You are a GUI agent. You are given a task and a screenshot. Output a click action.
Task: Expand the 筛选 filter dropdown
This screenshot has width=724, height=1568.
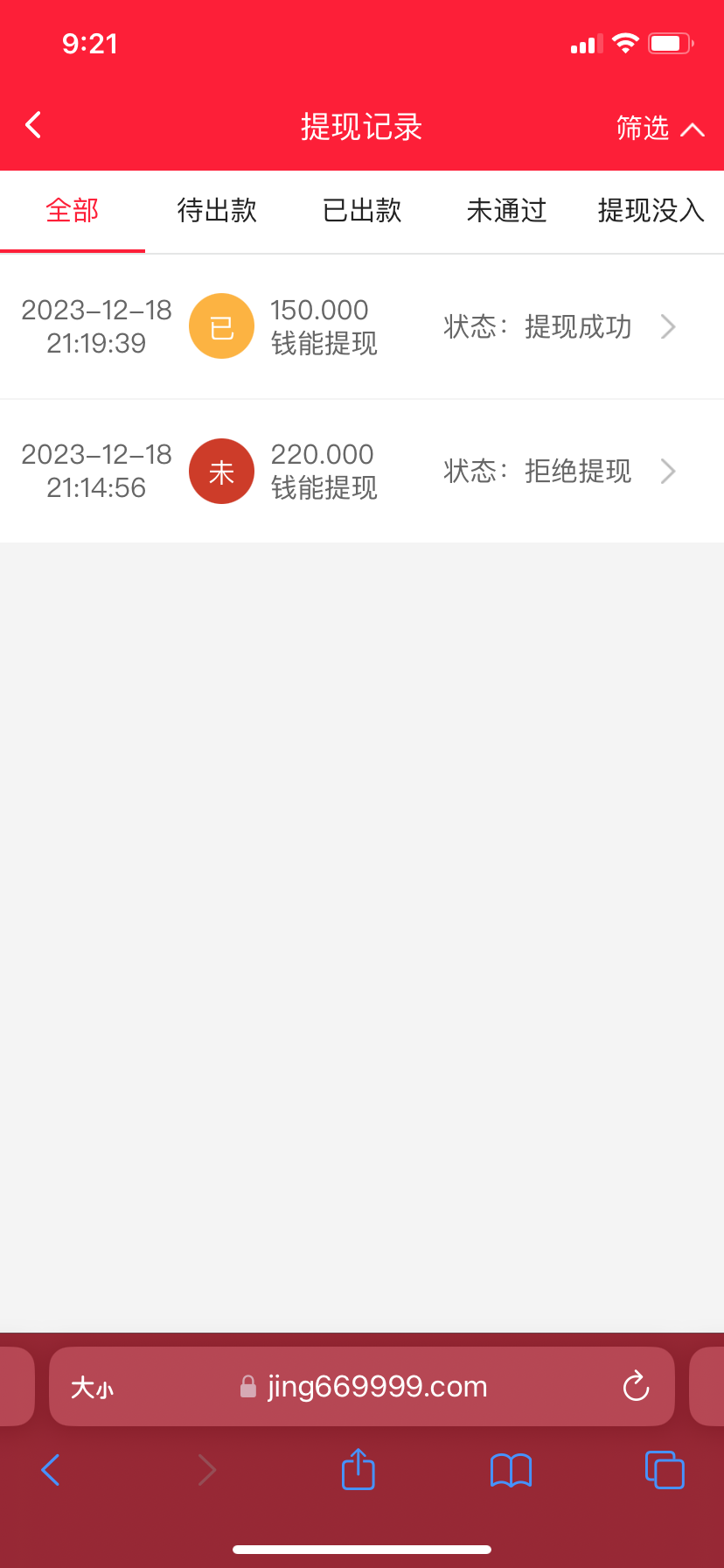(659, 129)
